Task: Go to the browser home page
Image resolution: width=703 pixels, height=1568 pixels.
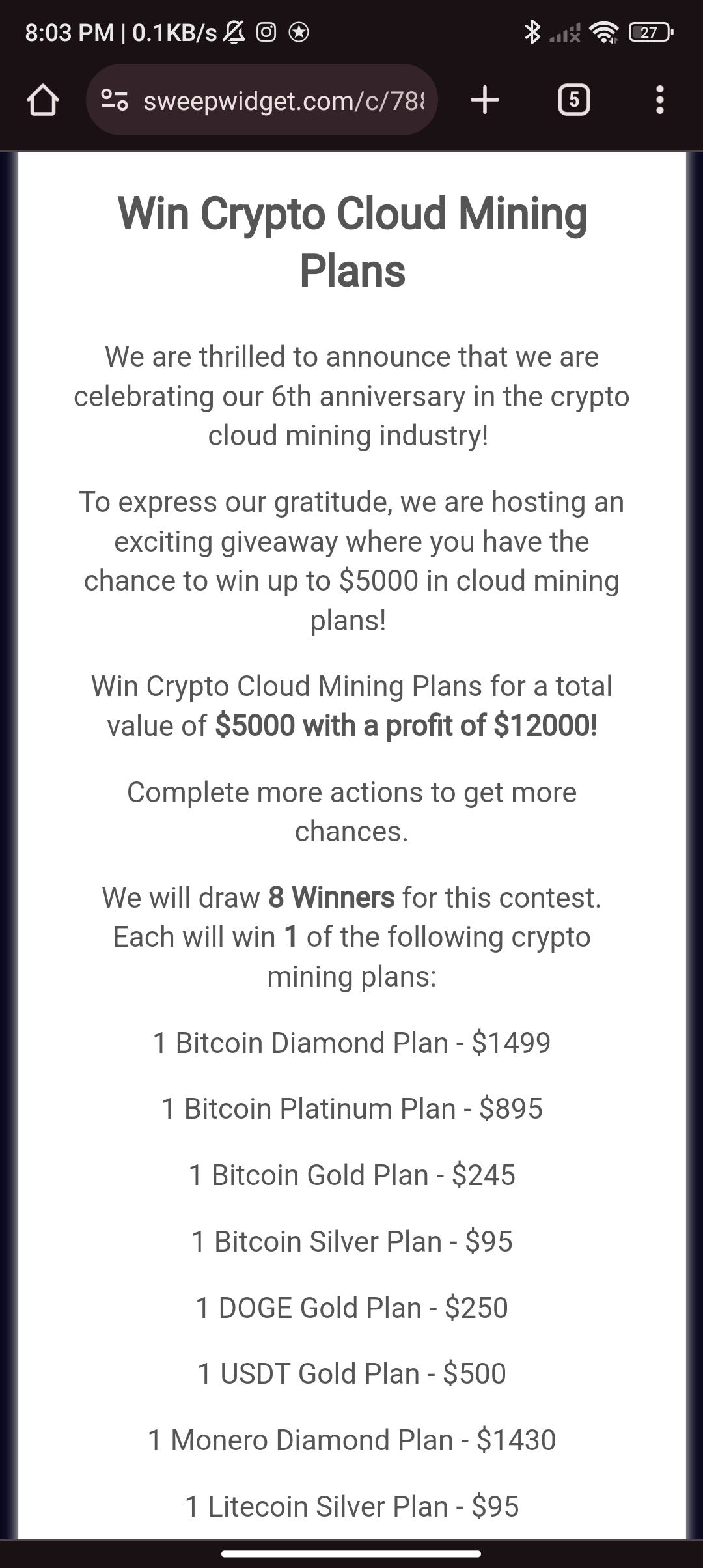Action: 43,100
